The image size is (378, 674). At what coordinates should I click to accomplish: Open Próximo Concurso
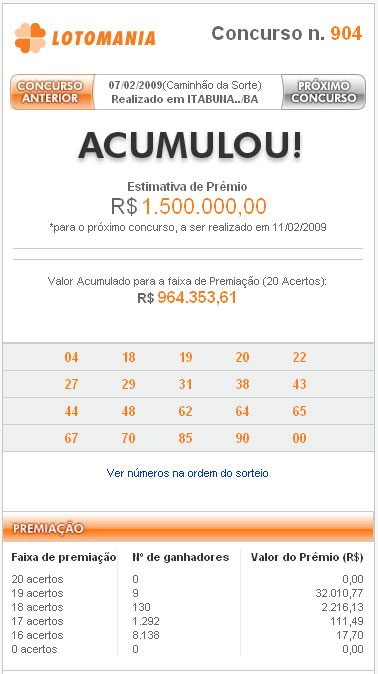click(323, 92)
